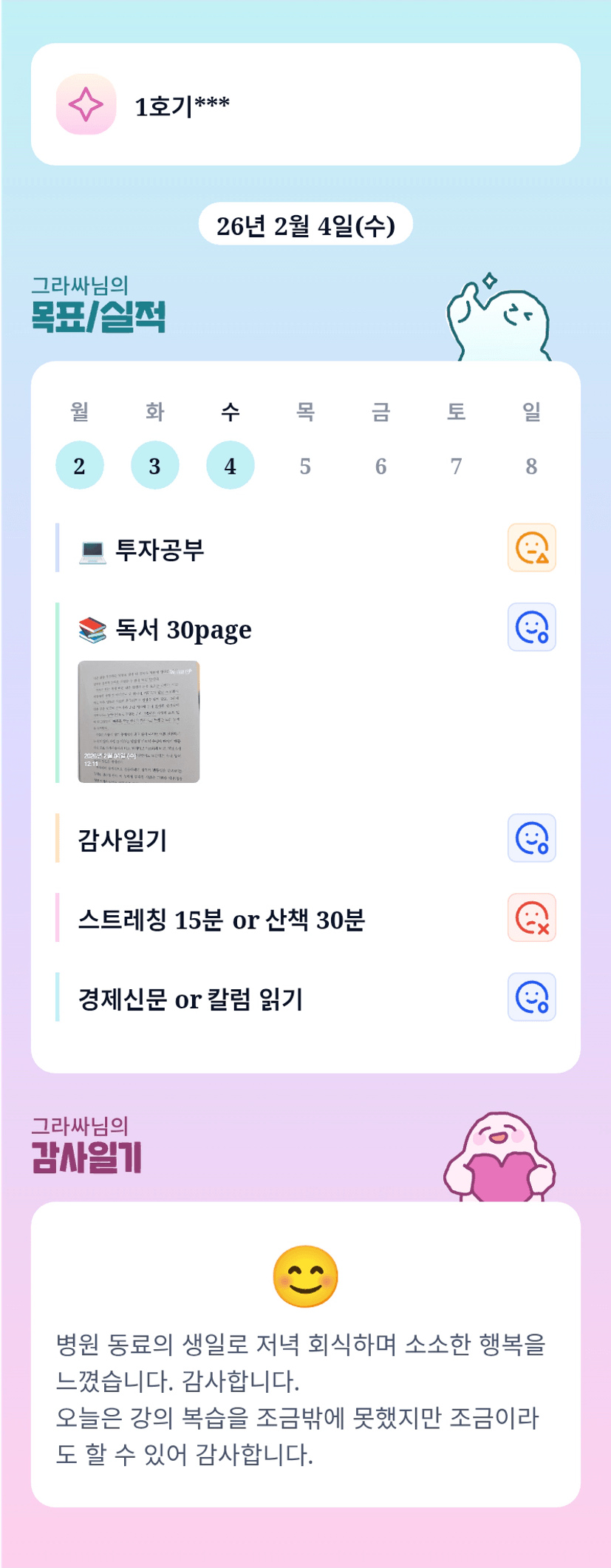Select Thursday the 5th in the week row
611x1568 pixels.
tap(305, 465)
